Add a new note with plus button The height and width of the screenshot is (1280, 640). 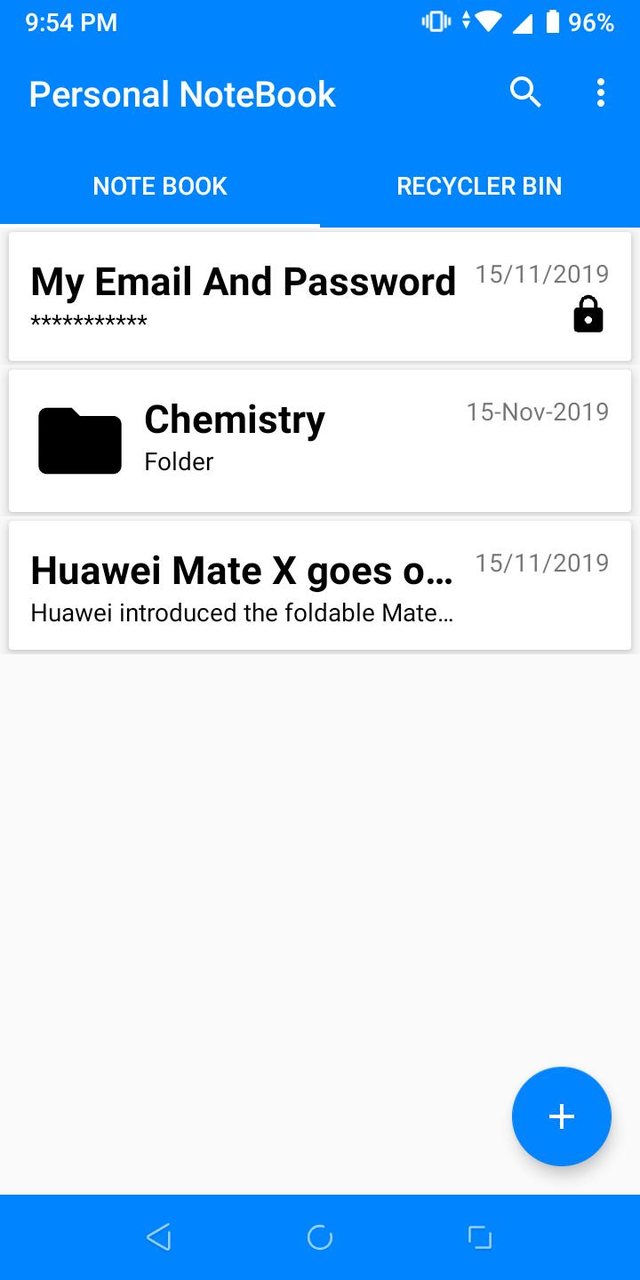(561, 1116)
